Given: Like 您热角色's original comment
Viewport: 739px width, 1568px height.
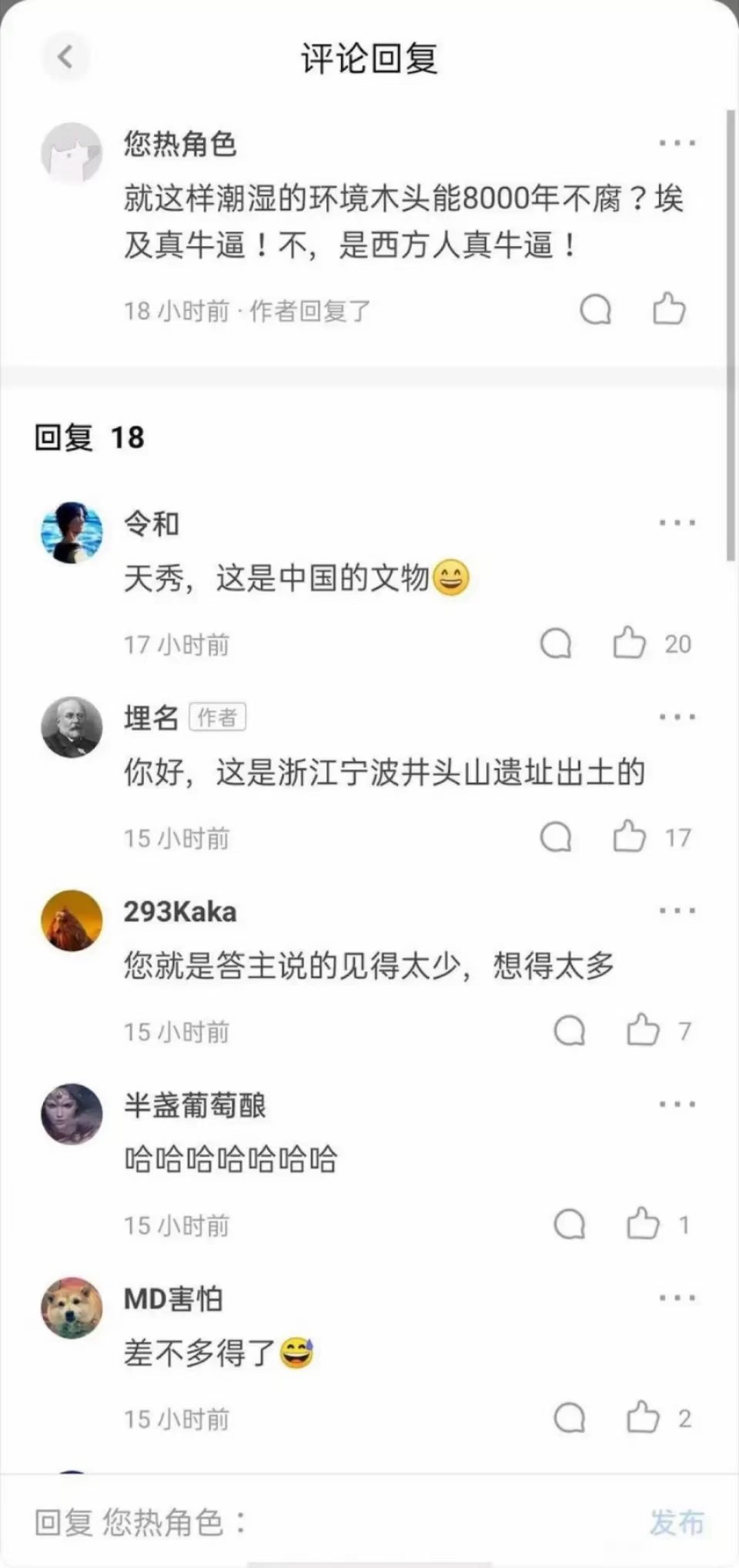Looking at the screenshot, I should click(x=669, y=309).
